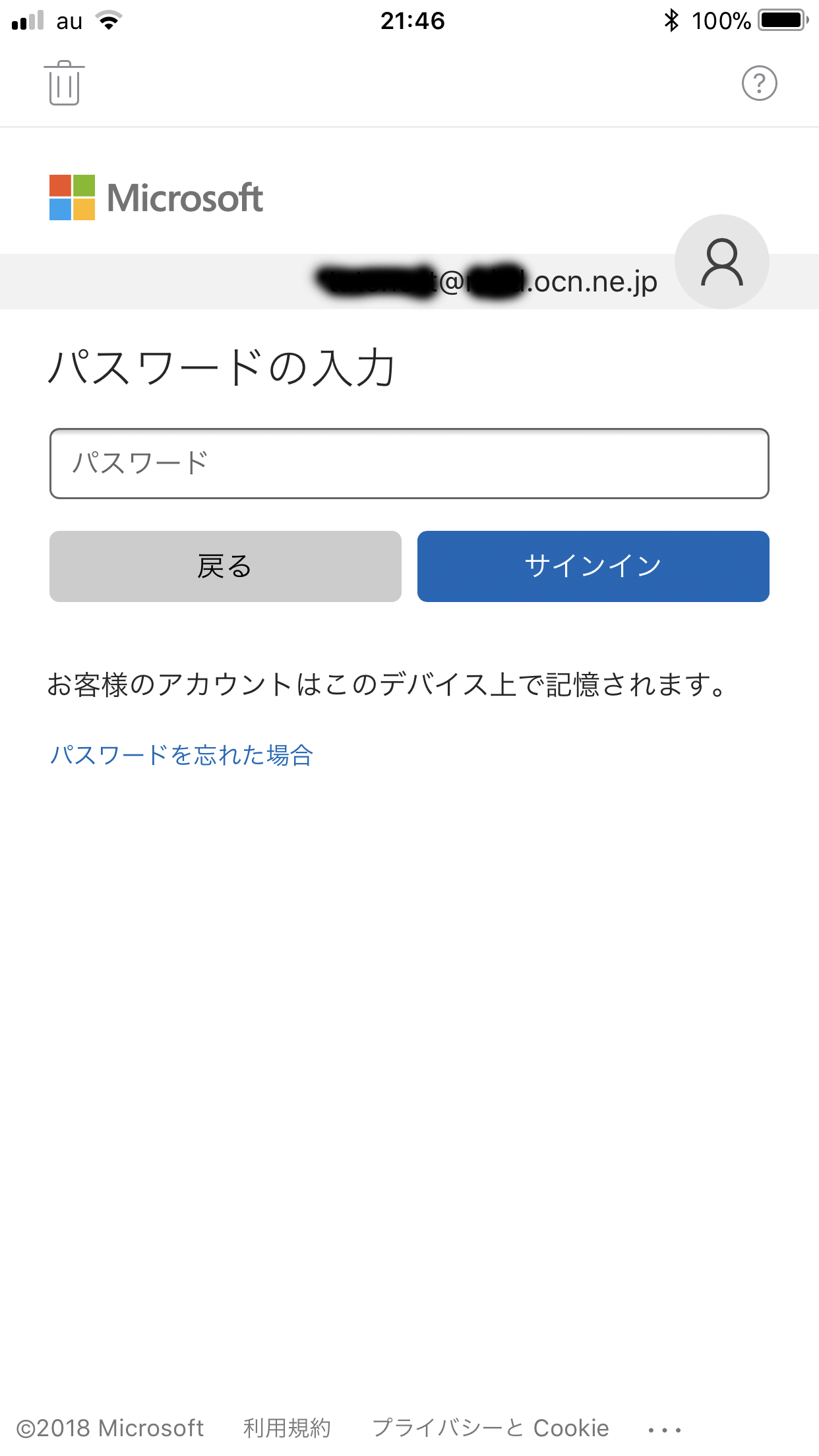Tap the サインイン sign-in button

click(x=593, y=566)
